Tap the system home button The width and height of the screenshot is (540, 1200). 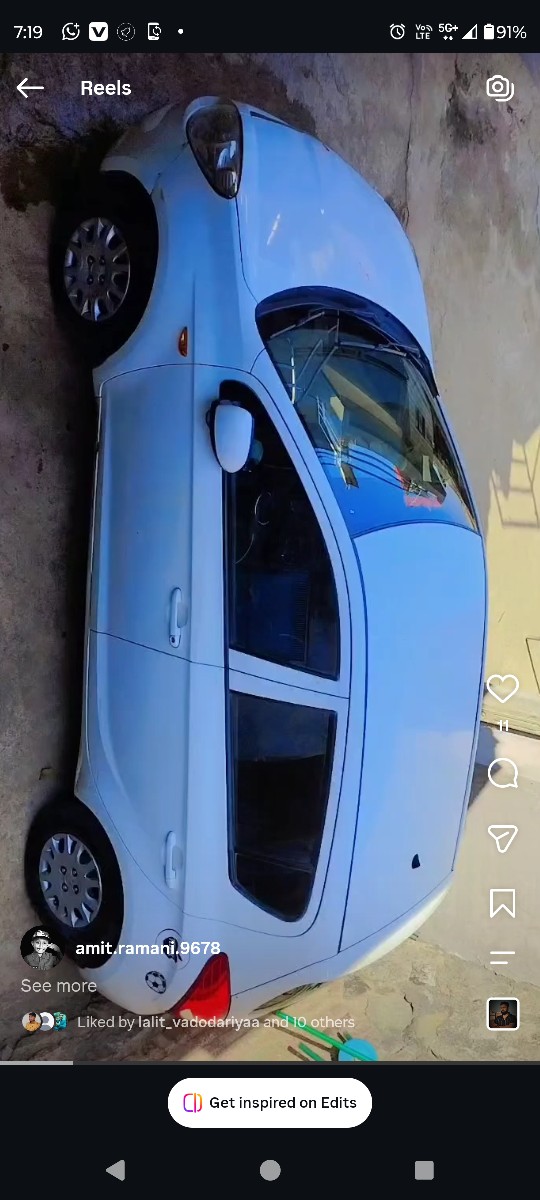click(270, 1170)
